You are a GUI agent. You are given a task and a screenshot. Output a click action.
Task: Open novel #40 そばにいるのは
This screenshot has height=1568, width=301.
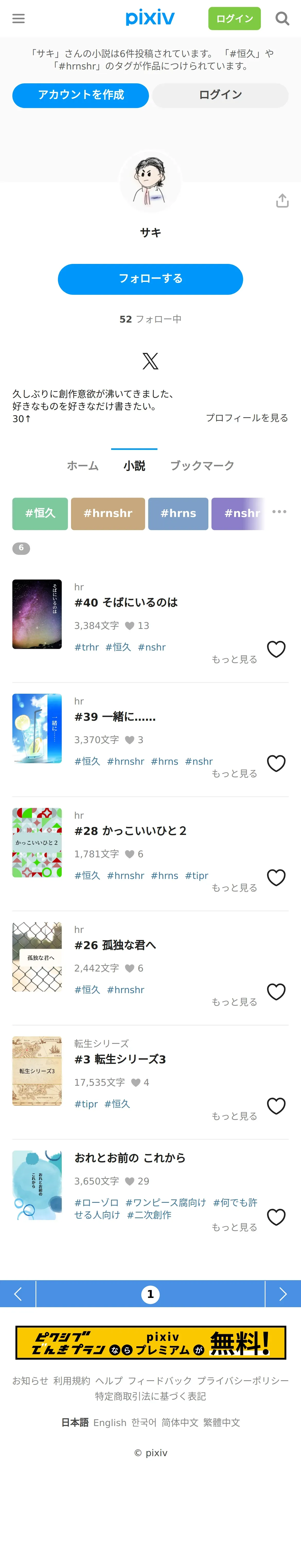click(x=126, y=602)
